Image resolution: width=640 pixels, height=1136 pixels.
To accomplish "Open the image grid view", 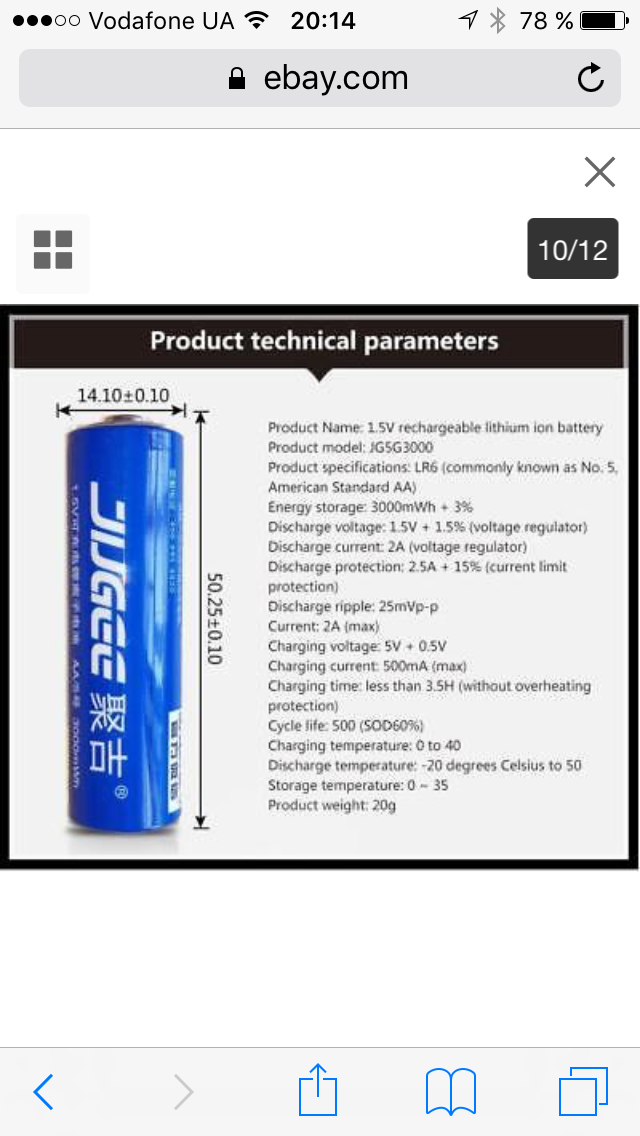I will point(53,249).
